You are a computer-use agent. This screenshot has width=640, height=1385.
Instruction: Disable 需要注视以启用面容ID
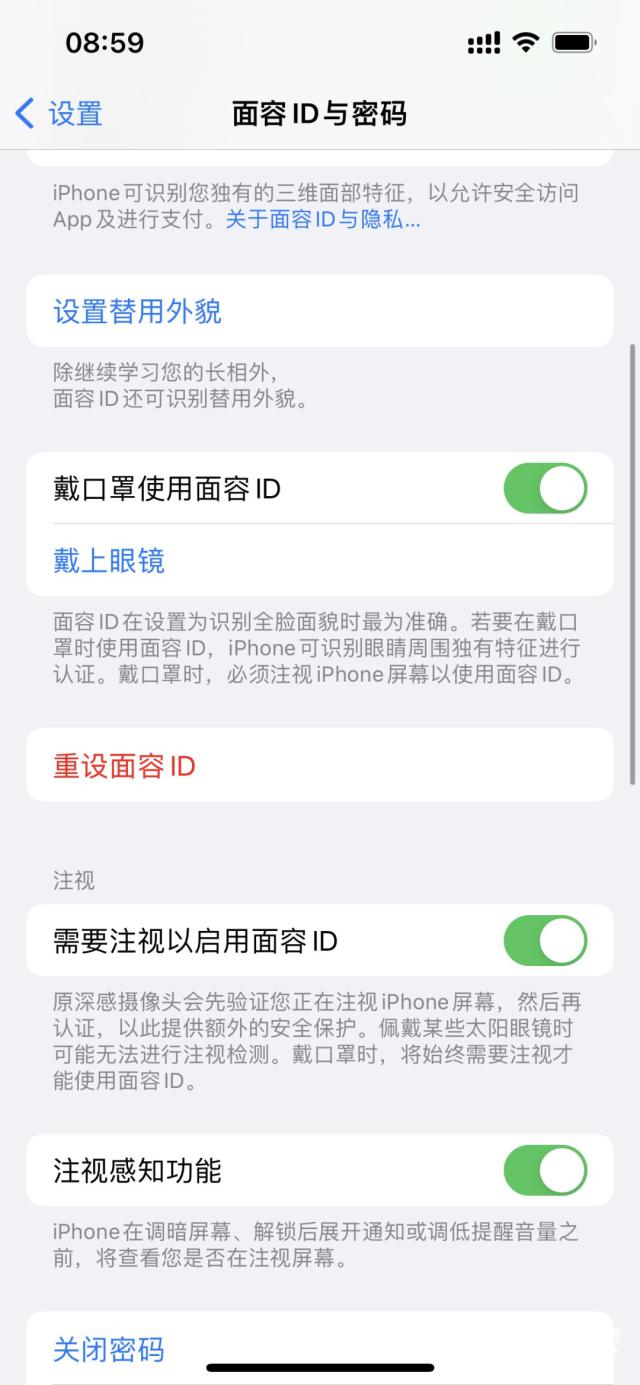545,940
